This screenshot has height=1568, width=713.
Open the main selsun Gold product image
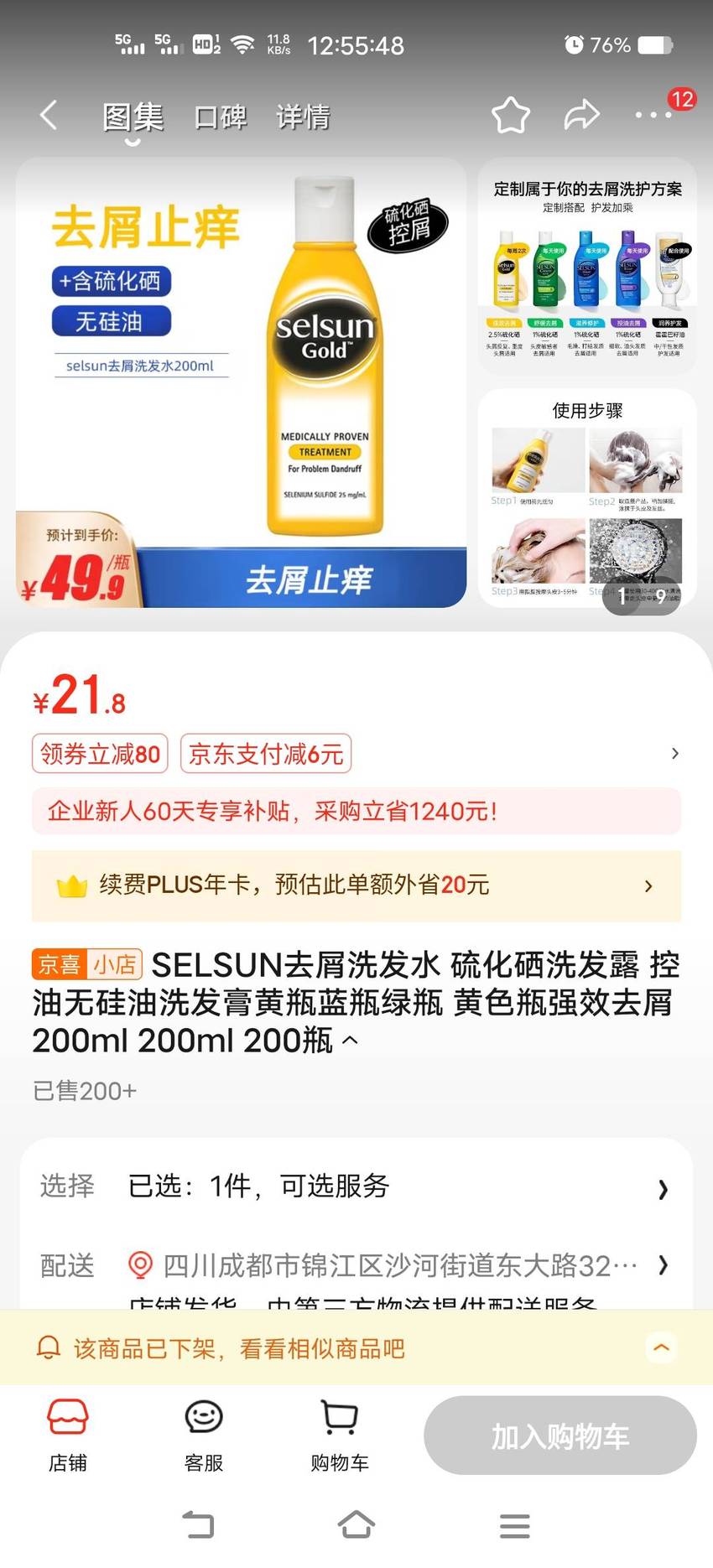pos(241,382)
